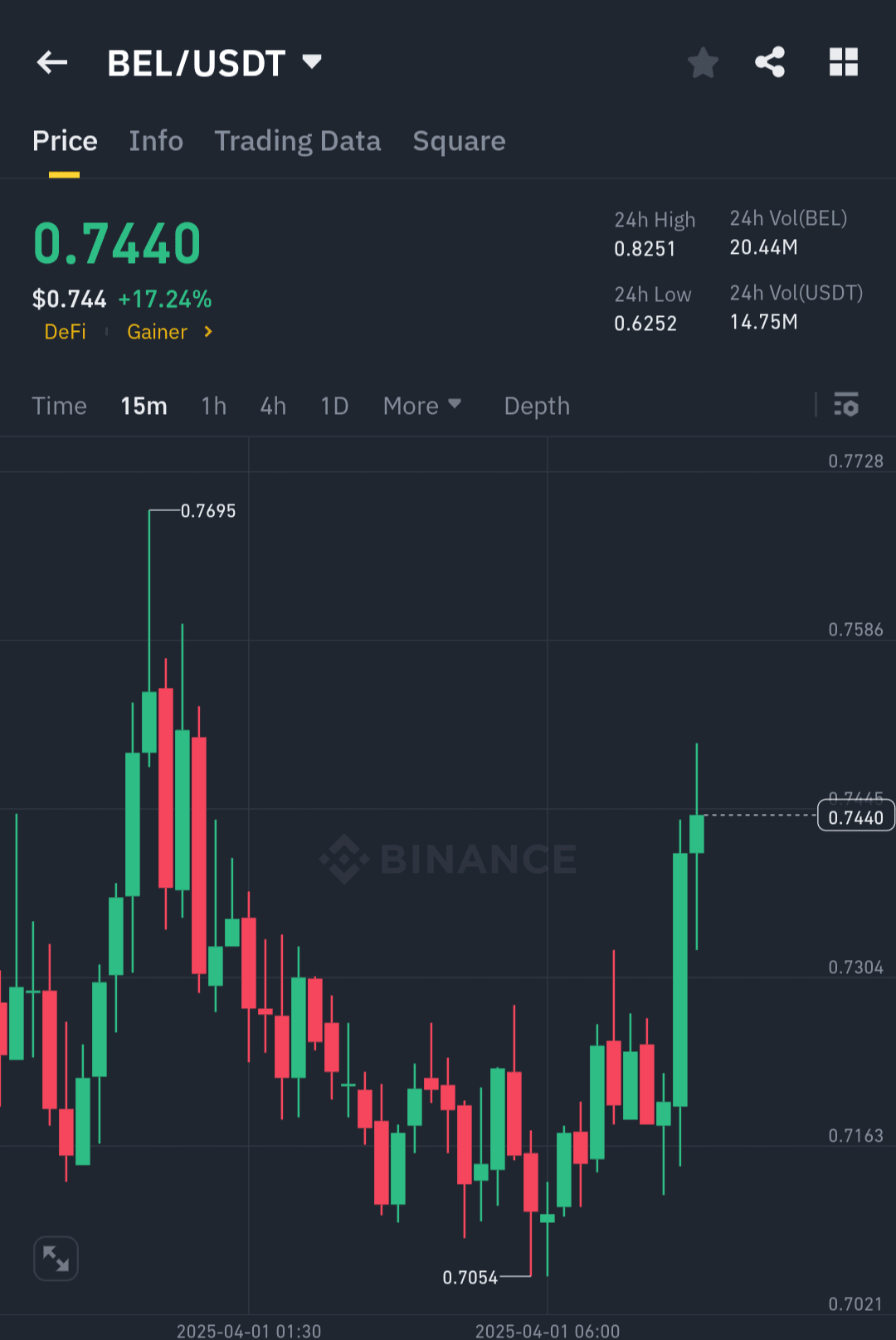
Task: Share the BEL/USDT chart
Action: click(x=770, y=61)
